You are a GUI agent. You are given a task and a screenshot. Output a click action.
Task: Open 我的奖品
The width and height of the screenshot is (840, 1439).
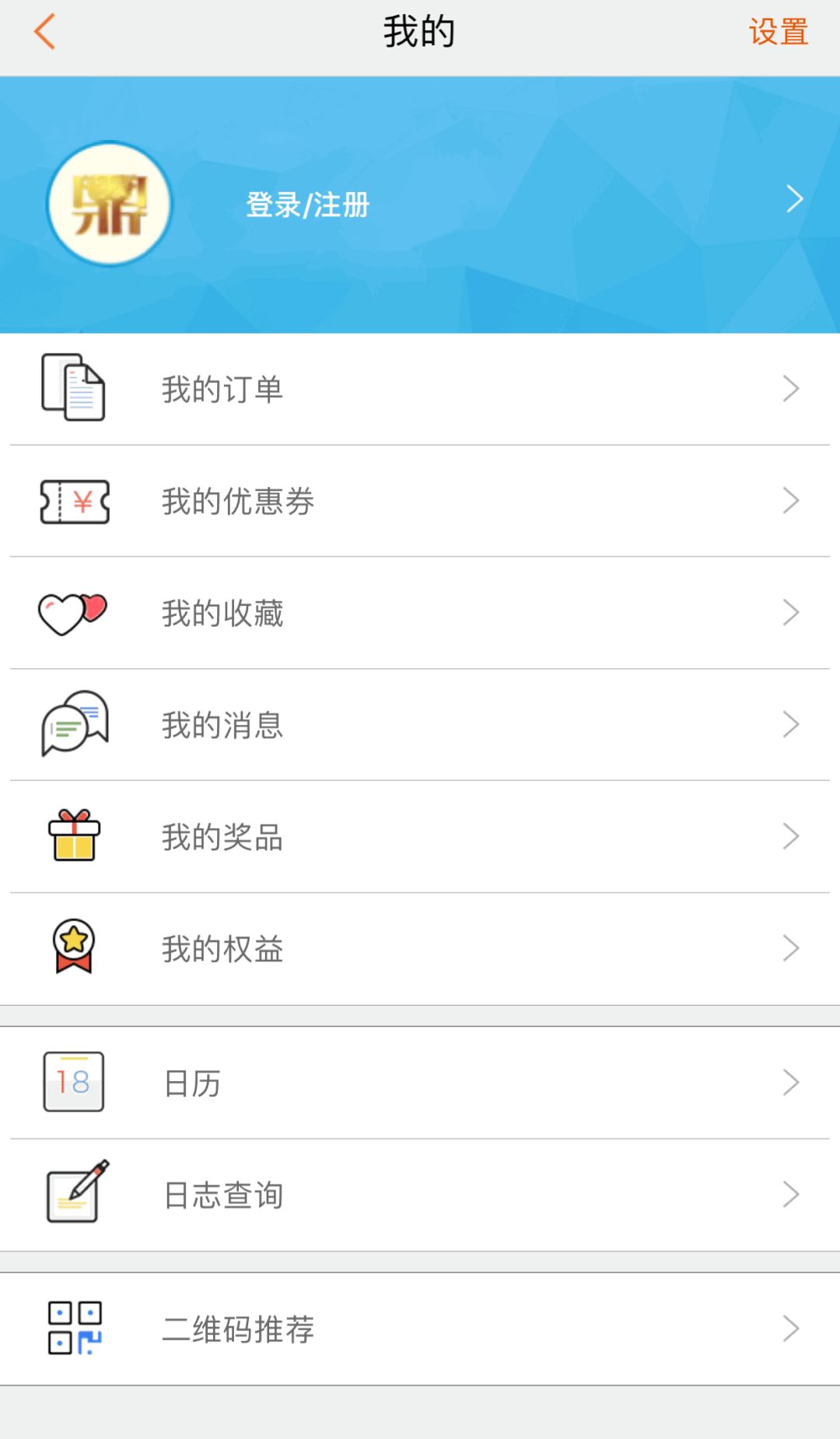(x=420, y=837)
